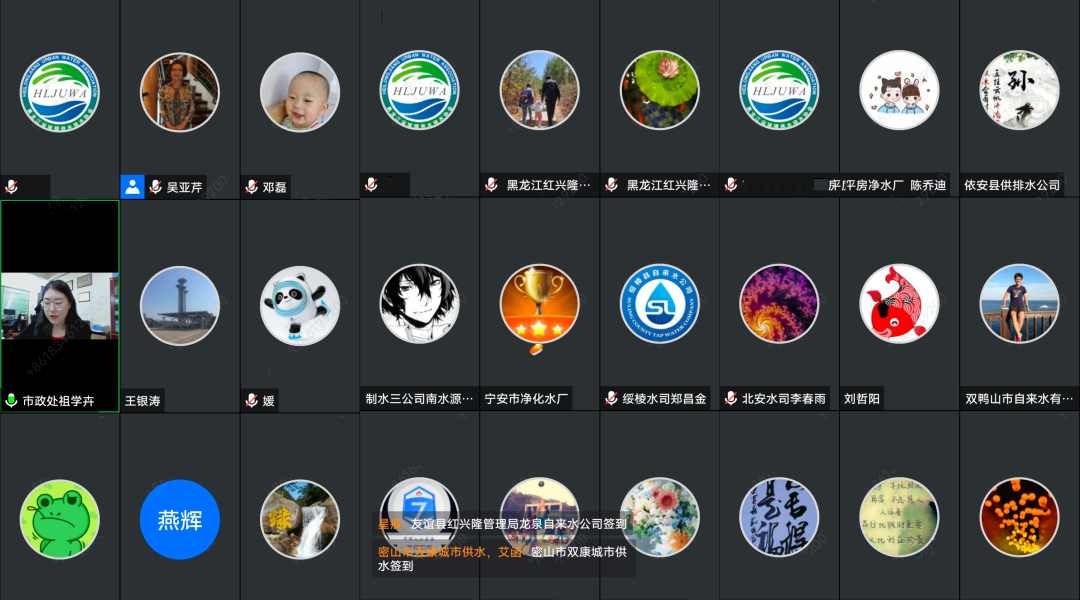
Task: Open 媛's participant tile
Action: click(300, 306)
